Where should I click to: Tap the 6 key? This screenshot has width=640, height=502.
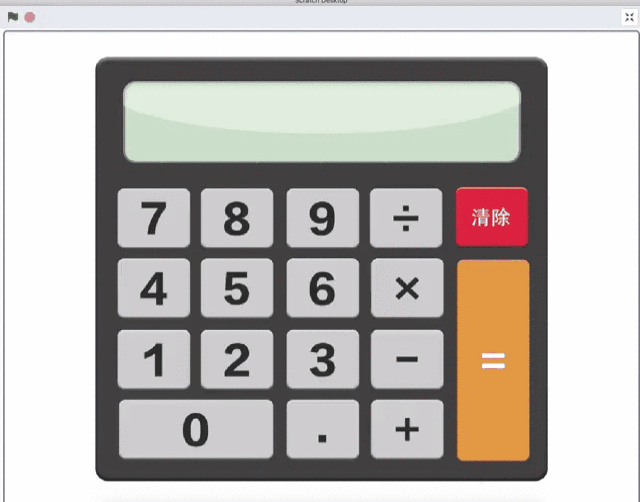[322, 288]
